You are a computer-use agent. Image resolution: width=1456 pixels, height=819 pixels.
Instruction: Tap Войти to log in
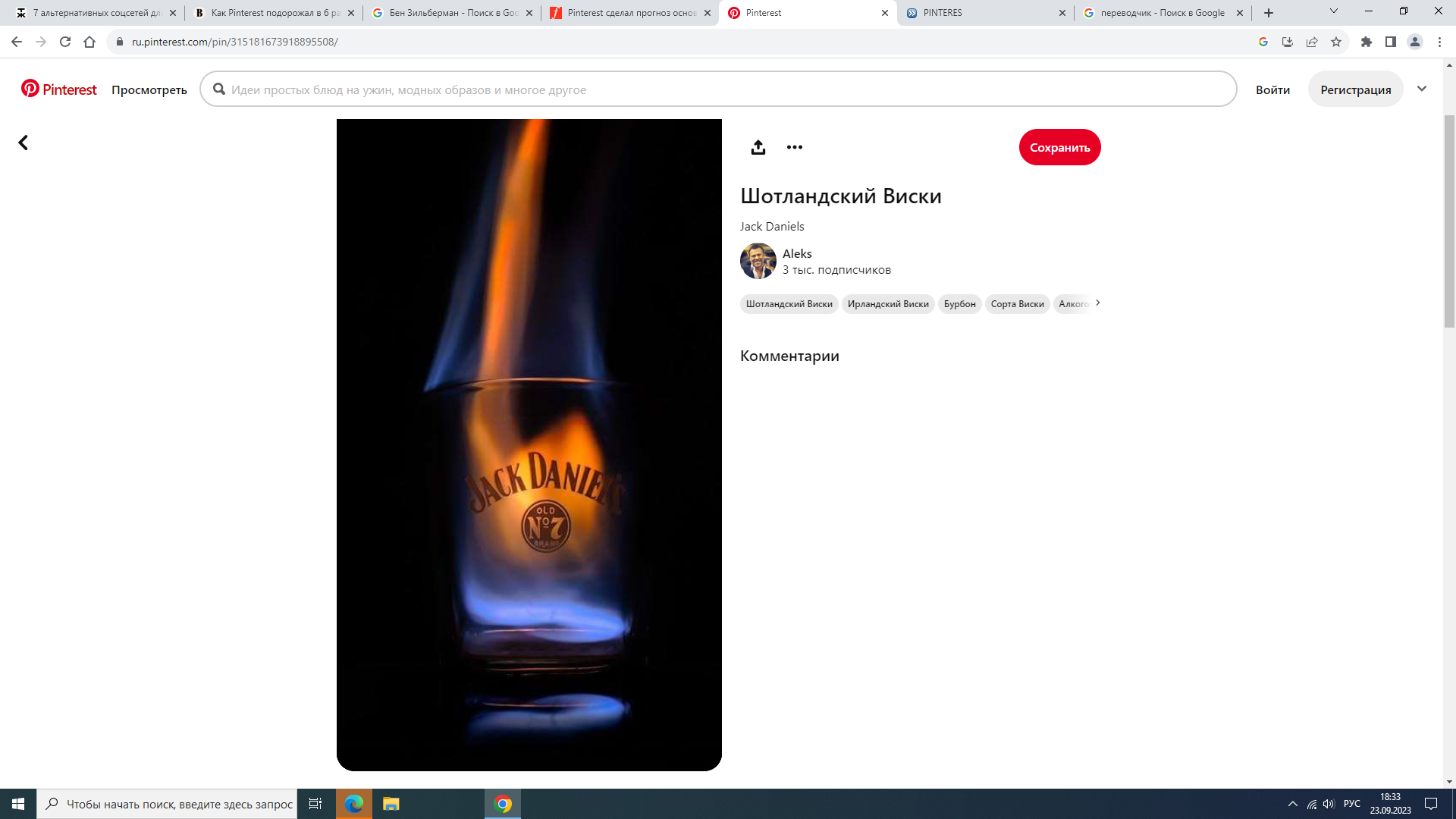click(1272, 89)
